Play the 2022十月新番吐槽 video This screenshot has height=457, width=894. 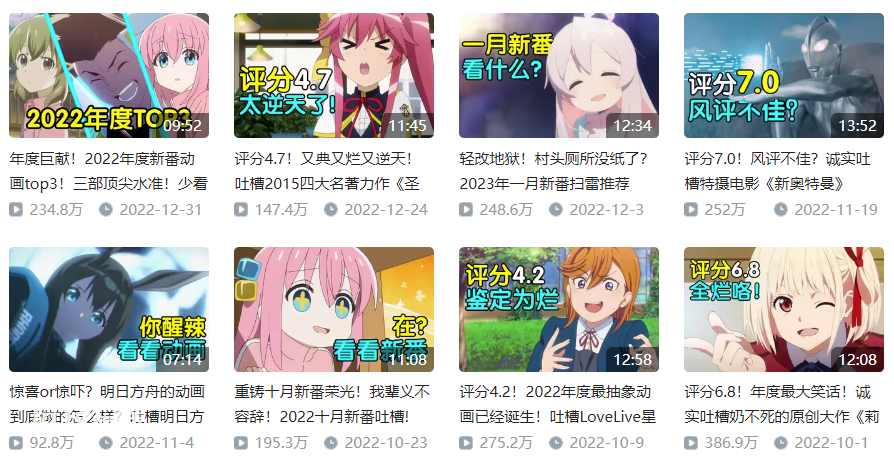pyautogui.click(x=333, y=310)
